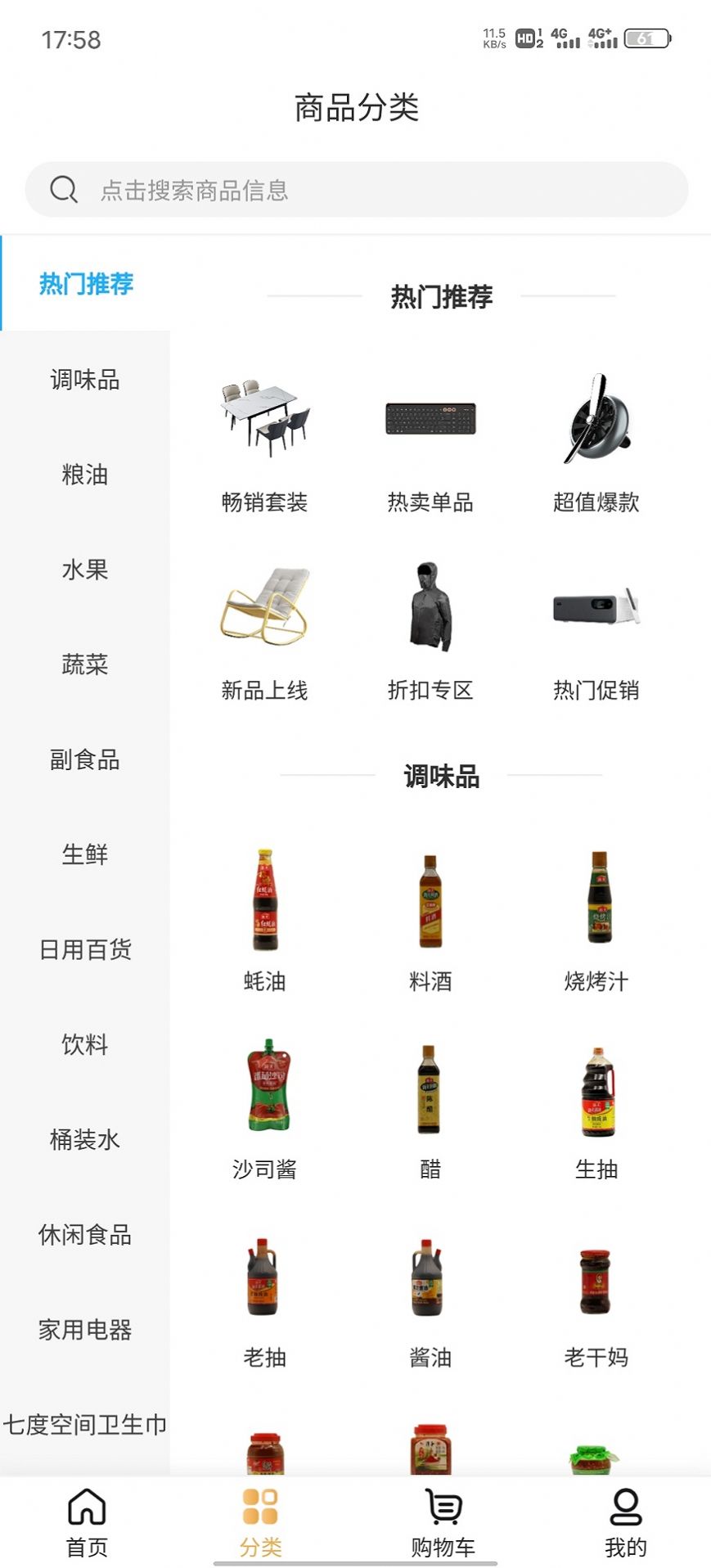This screenshot has height=1568, width=711.
Task: Open the 热门促销 projector icon
Action: [596, 610]
